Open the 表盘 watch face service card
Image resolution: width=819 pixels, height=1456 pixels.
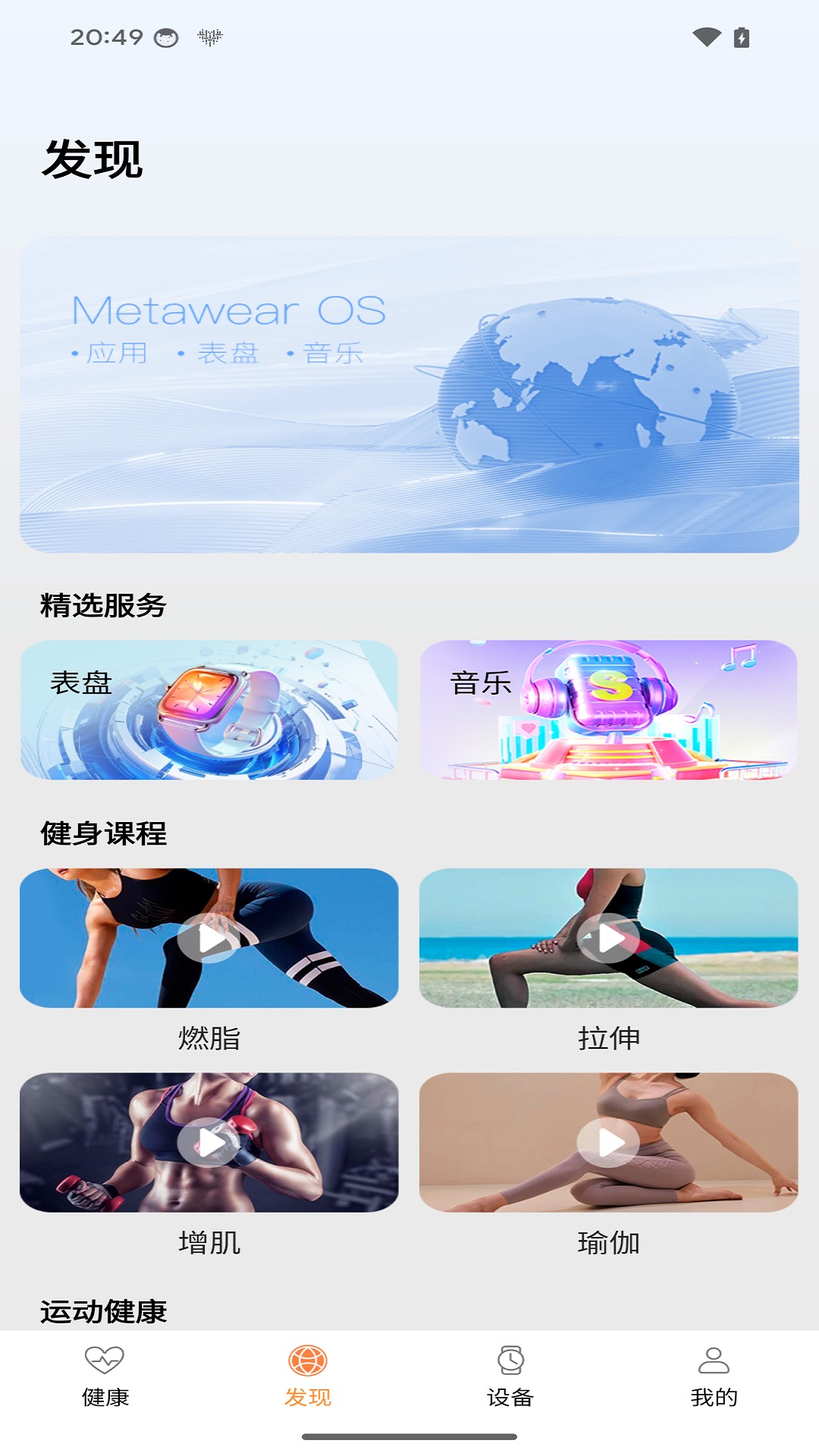click(x=210, y=712)
